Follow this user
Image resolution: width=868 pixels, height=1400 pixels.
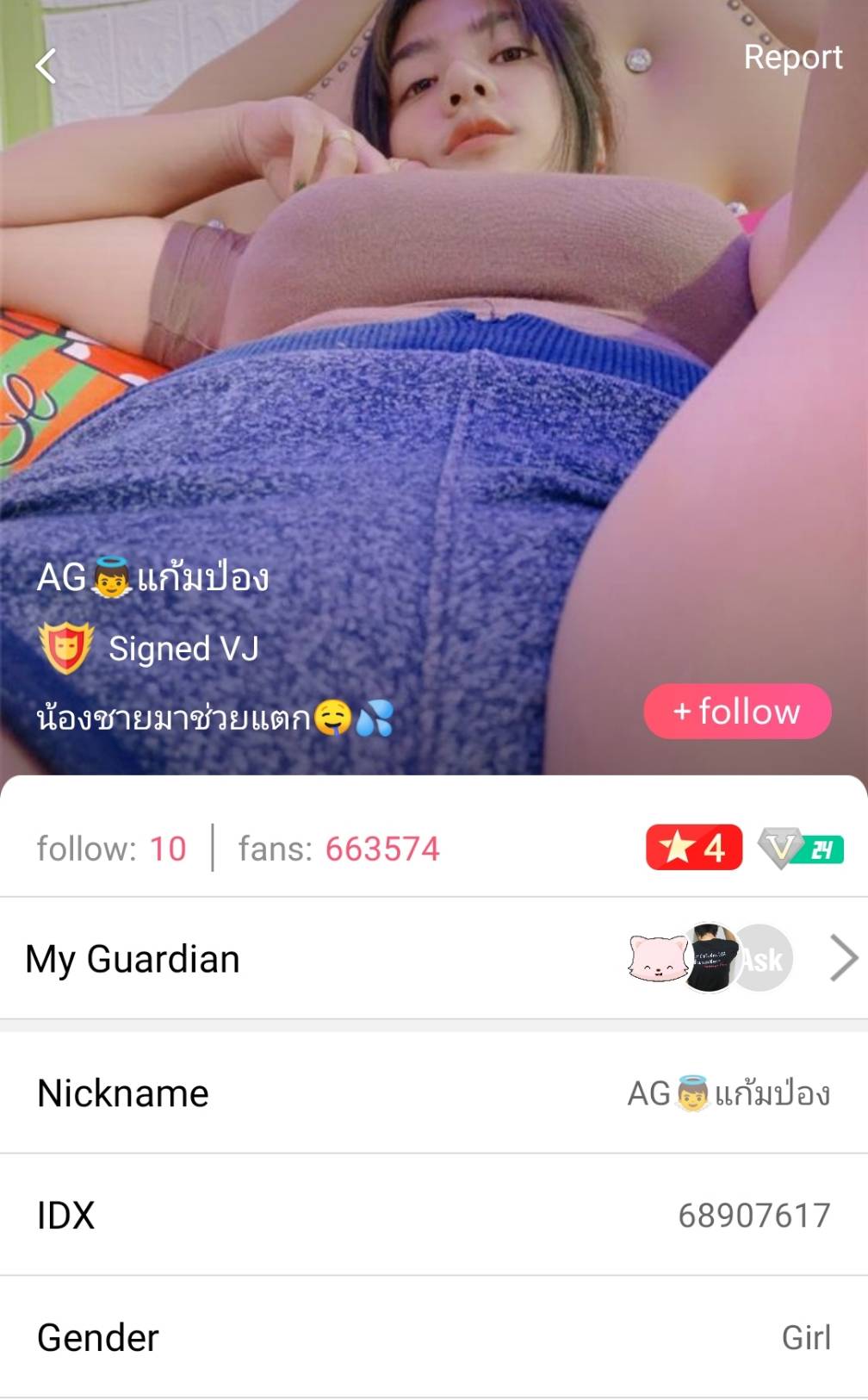(x=737, y=712)
